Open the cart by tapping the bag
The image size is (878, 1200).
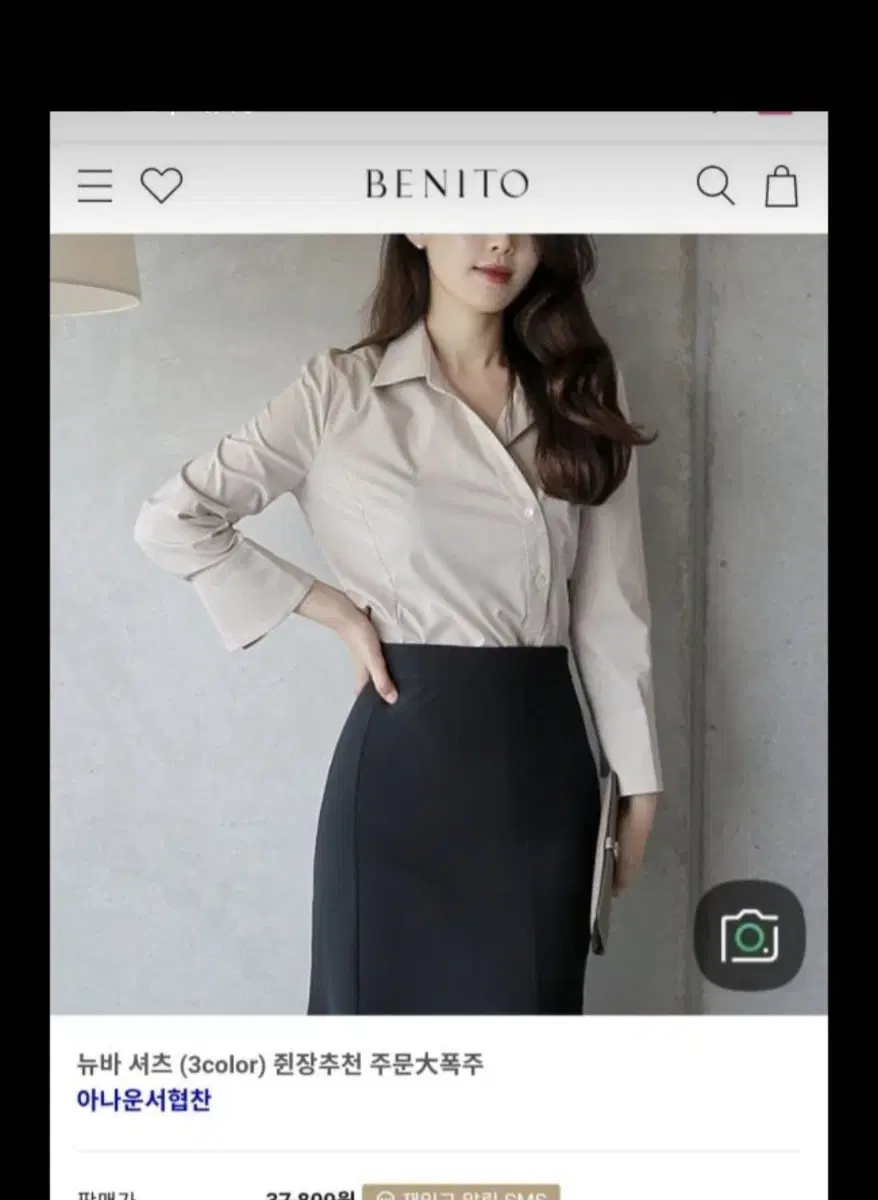click(781, 186)
